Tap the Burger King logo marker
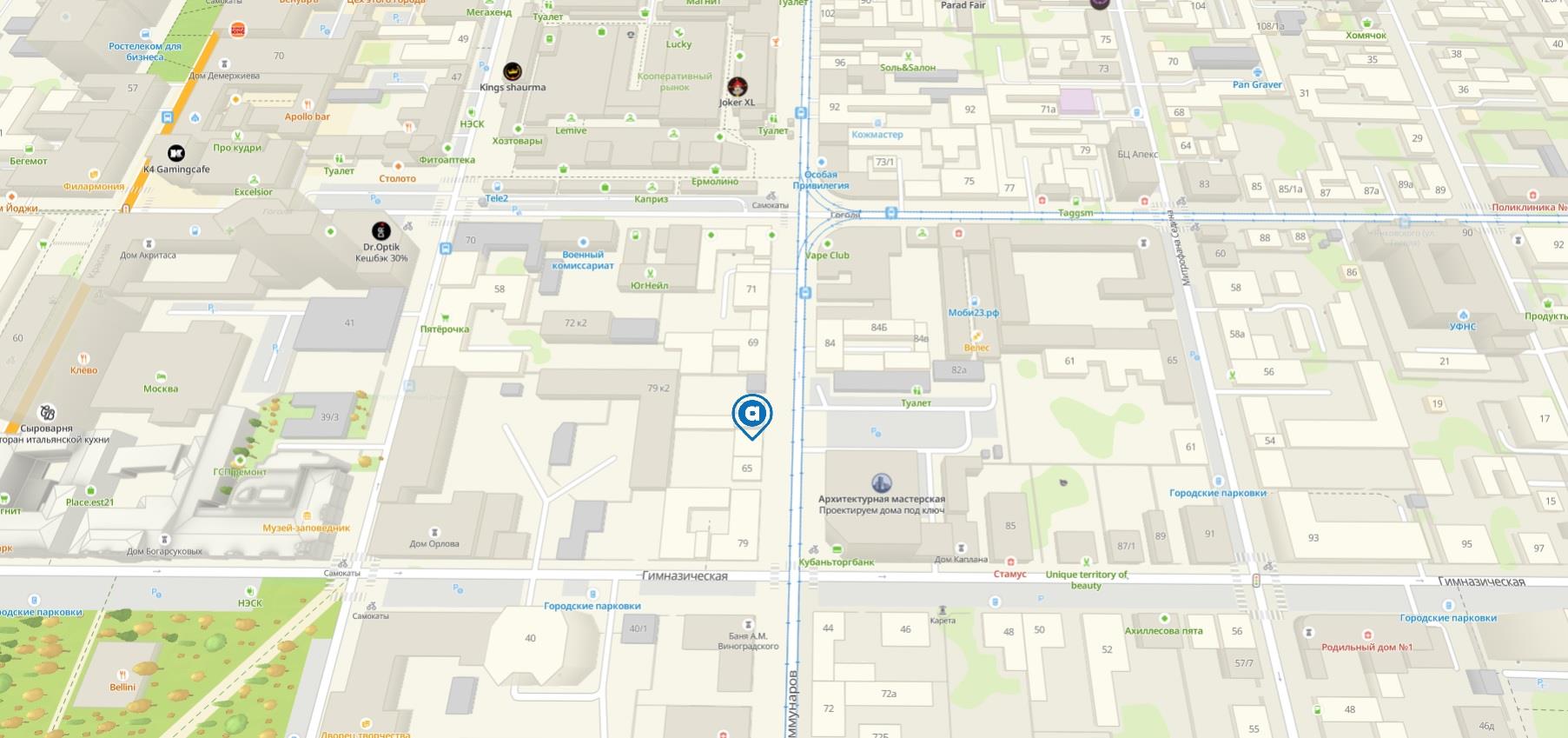Viewport: 1568px width, 738px height. tap(238, 30)
